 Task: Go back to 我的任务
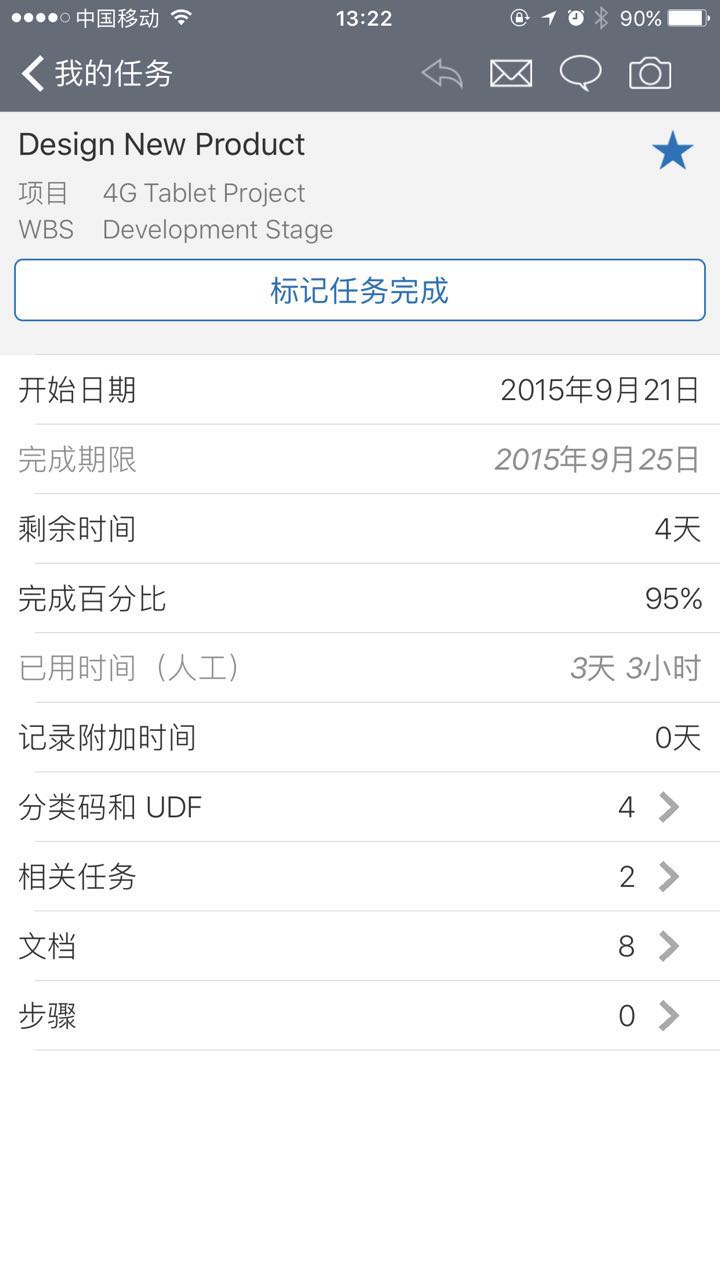[x=97, y=73]
